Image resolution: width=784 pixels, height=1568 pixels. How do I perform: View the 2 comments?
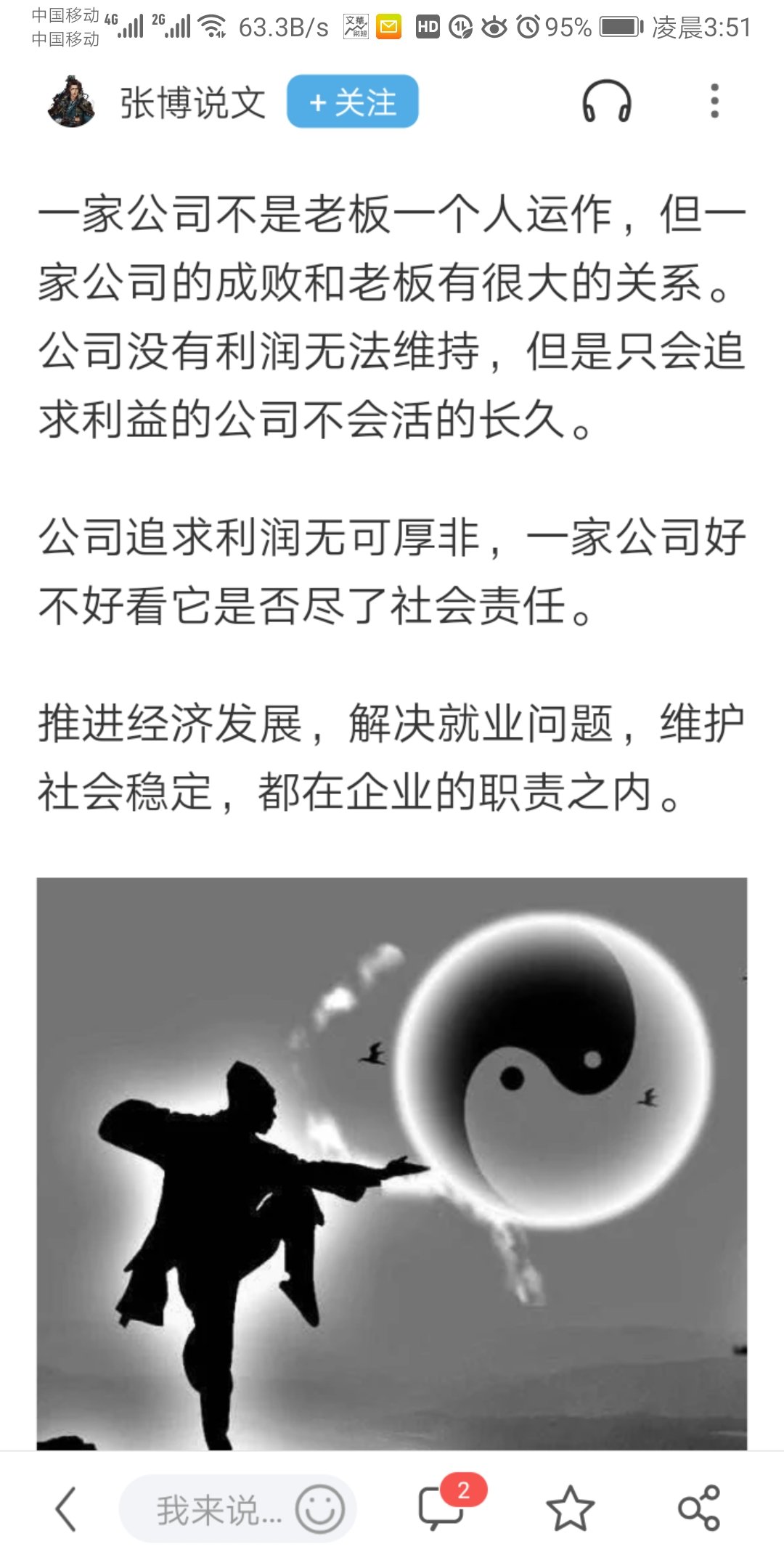442,1508
